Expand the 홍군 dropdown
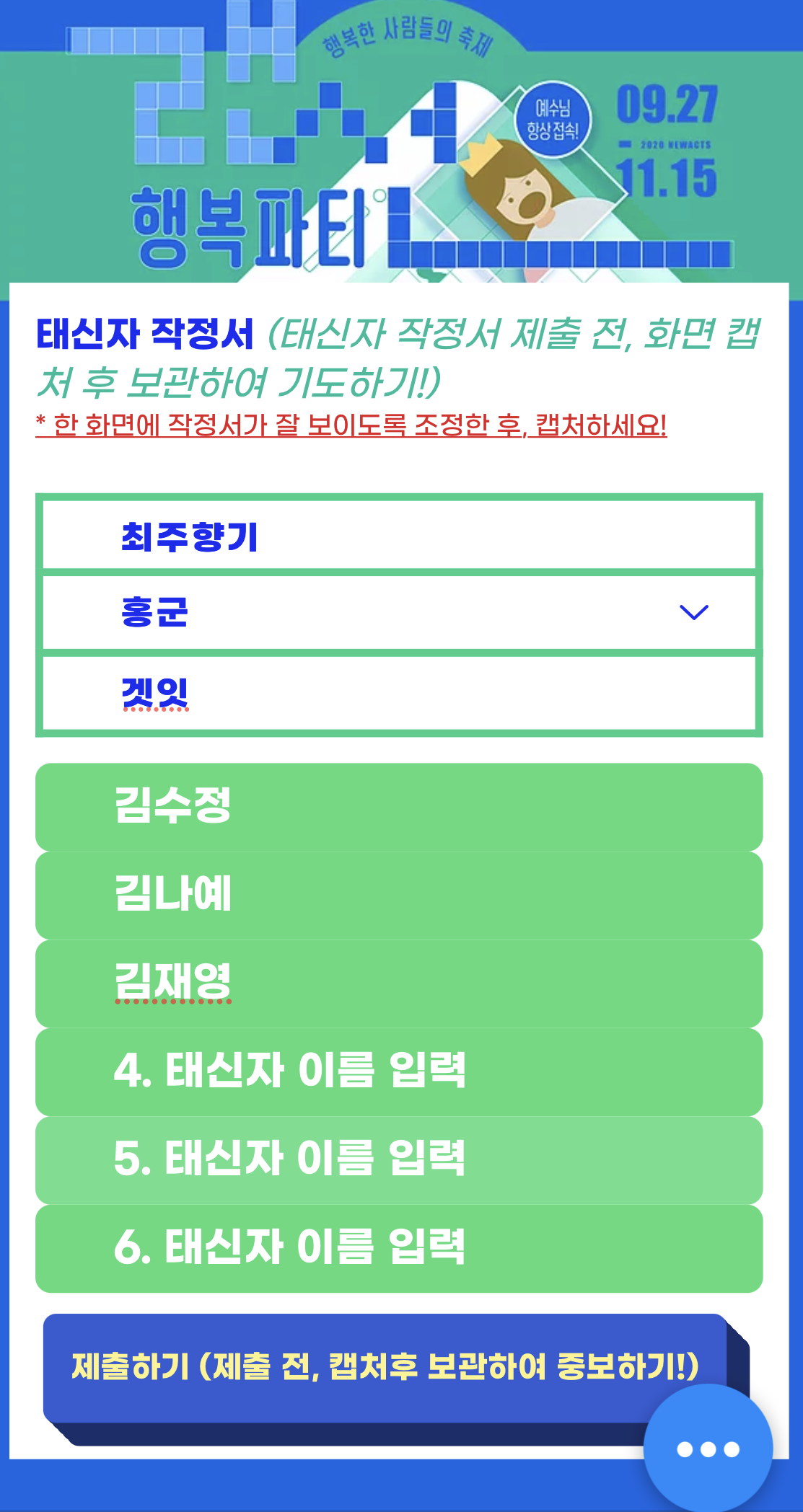The height and width of the screenshot is (1512, 803). [x=399, y=612]
